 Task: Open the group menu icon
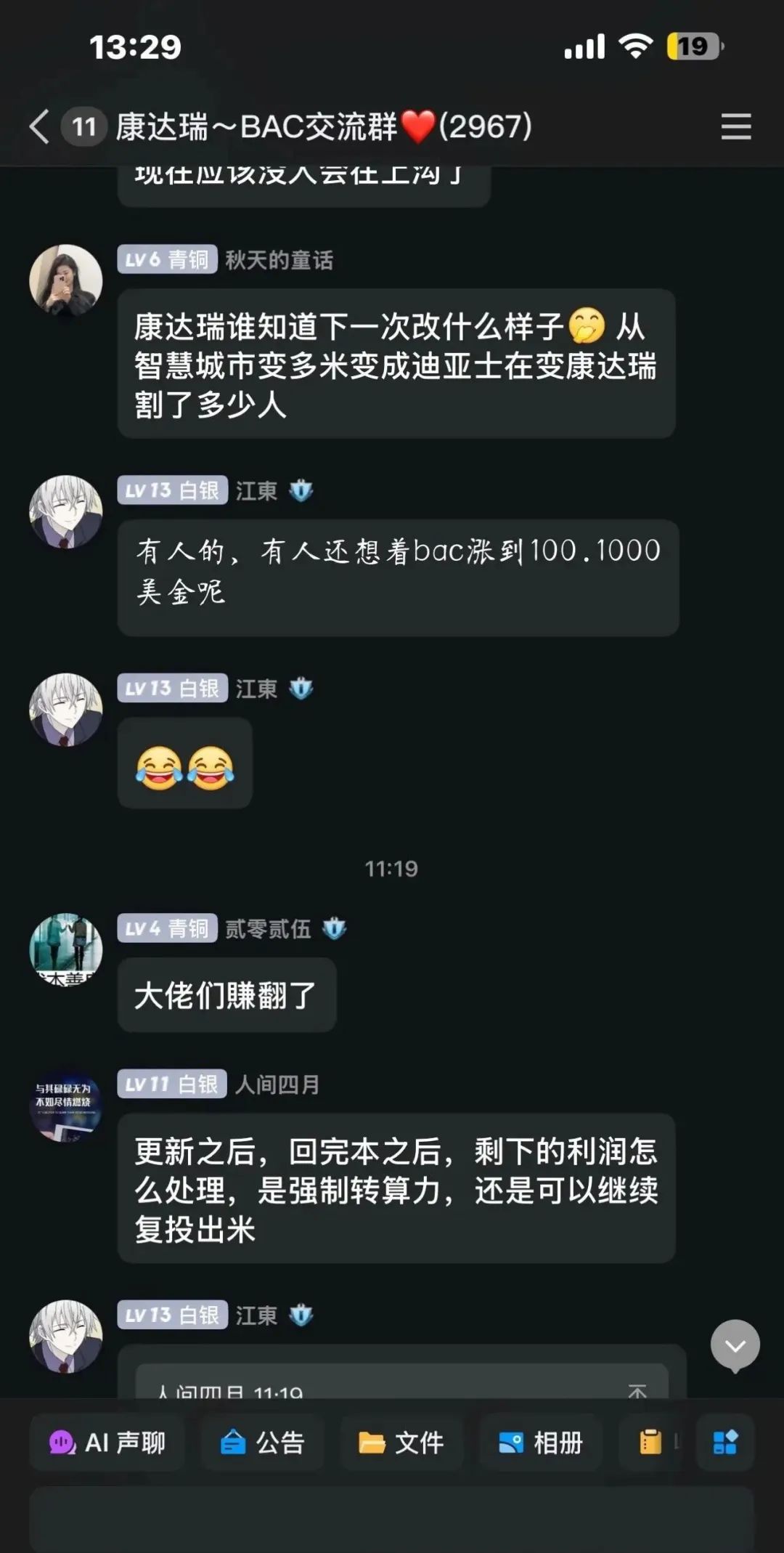(x=735, y=126)
